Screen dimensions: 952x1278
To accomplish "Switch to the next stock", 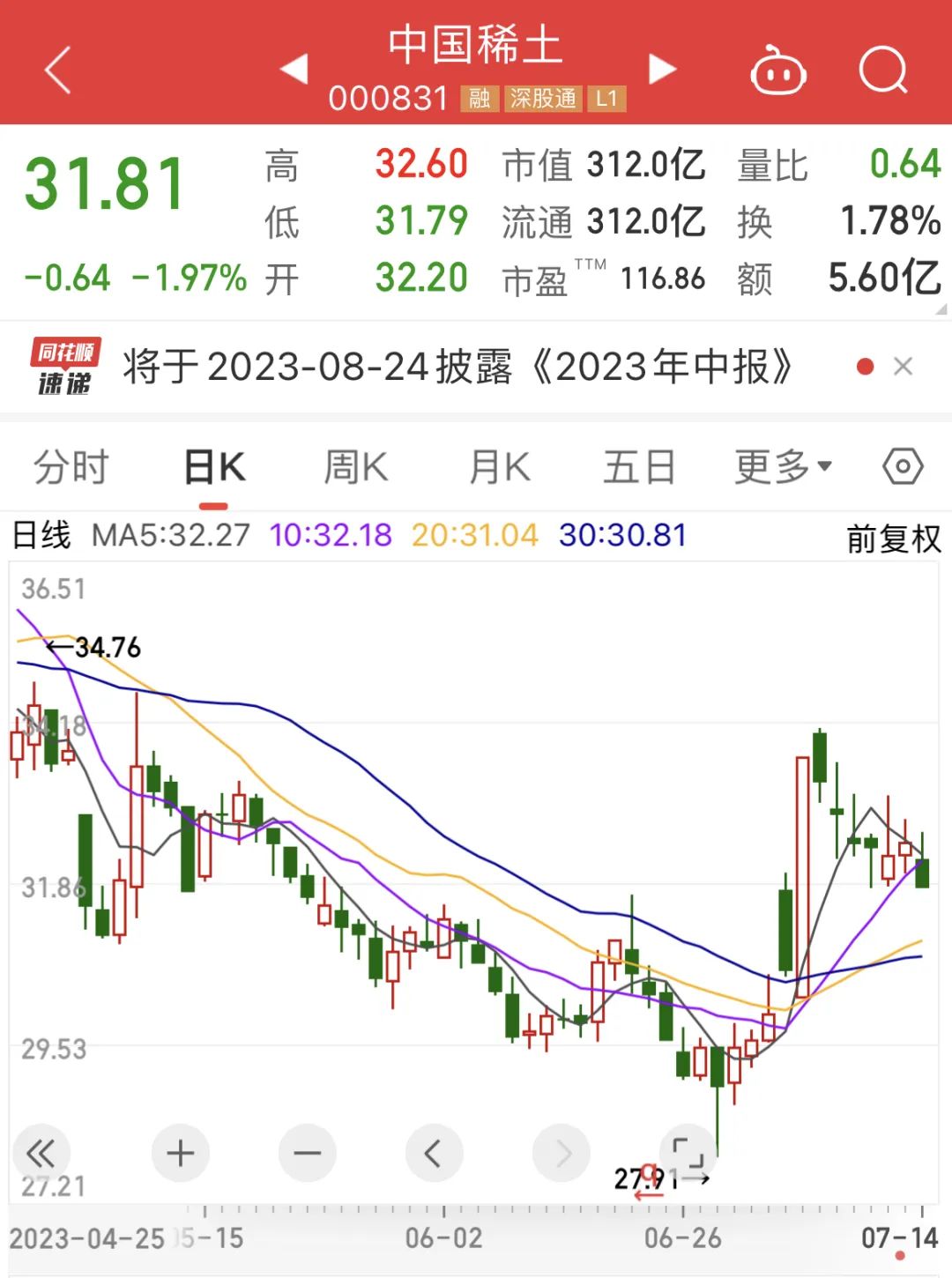I will (662, 69).
